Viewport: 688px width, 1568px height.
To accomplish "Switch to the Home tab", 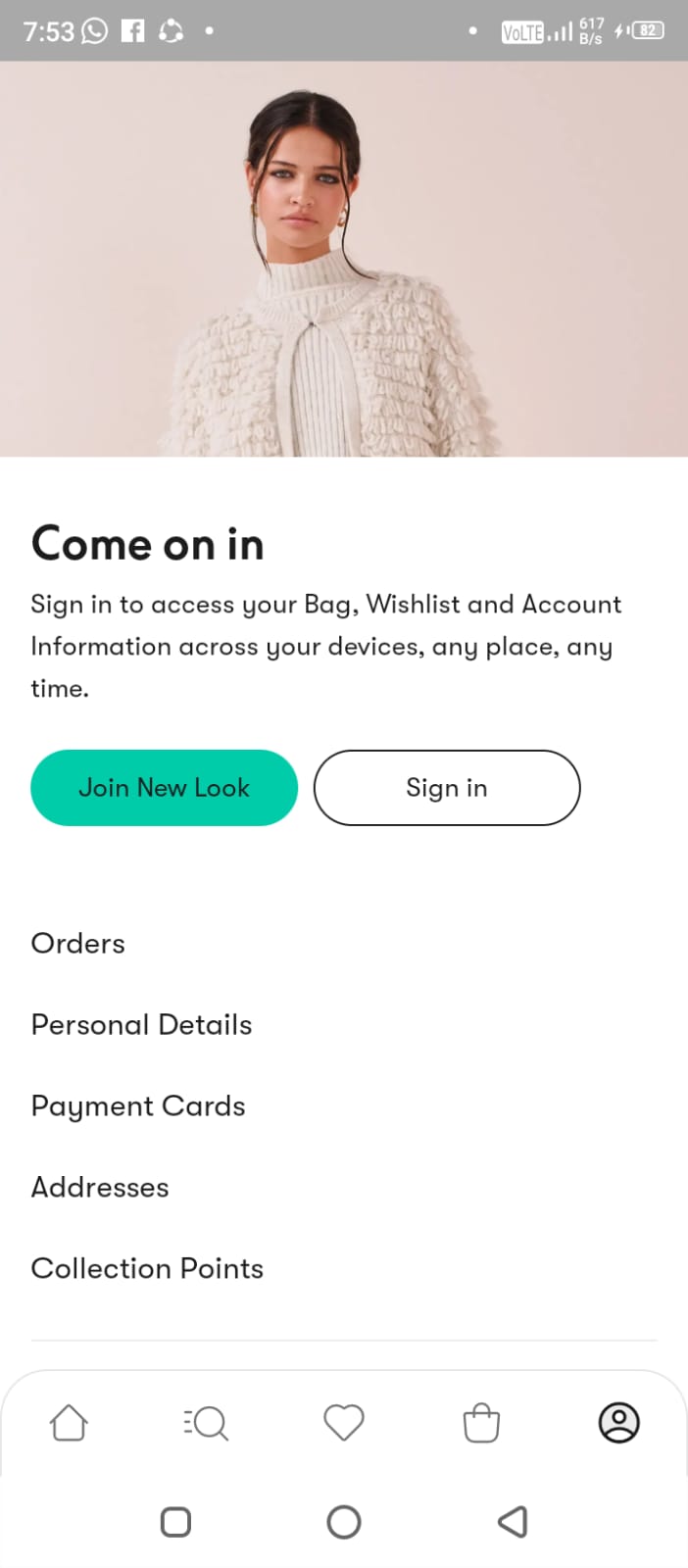I will (x=69, y=1422).
